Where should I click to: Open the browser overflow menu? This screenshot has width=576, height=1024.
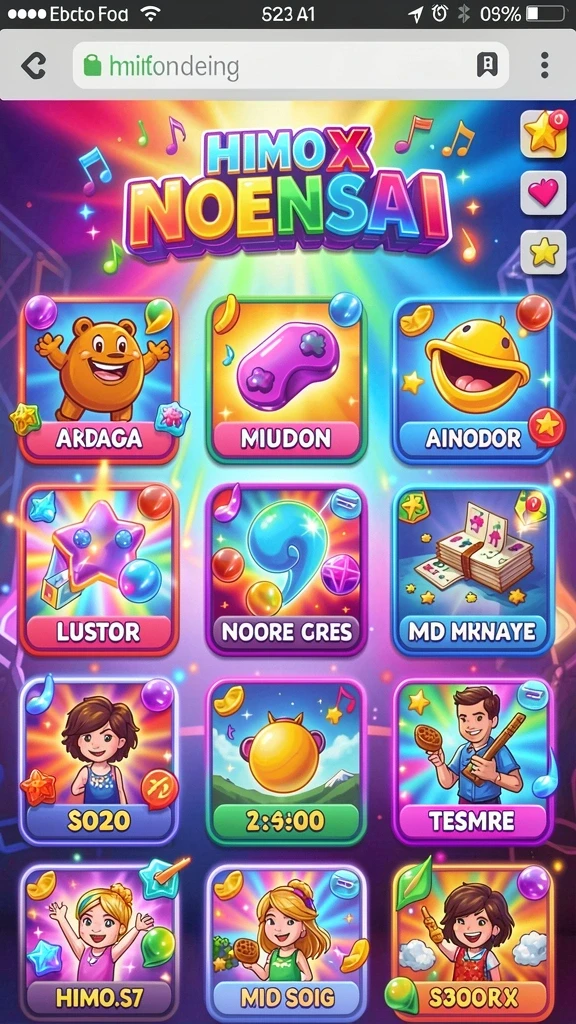click(544, 65)
